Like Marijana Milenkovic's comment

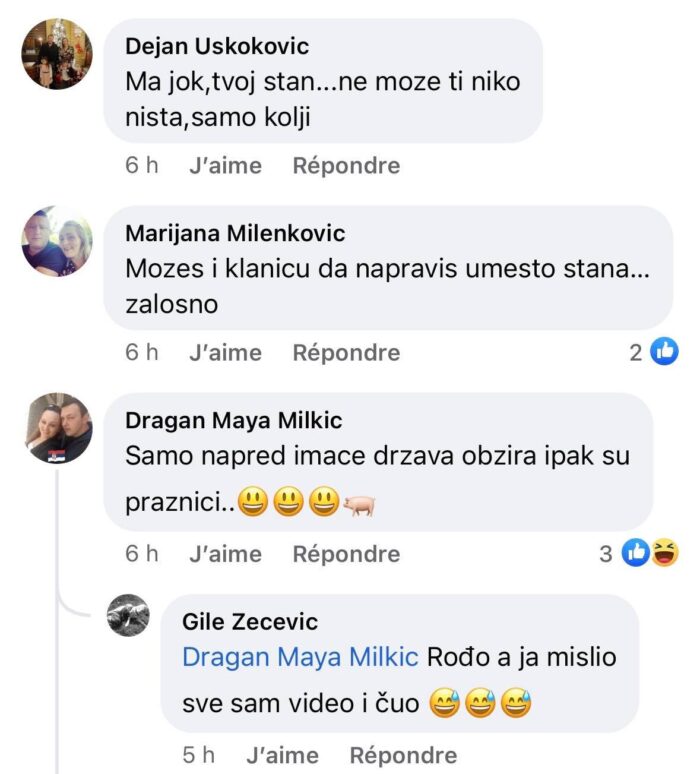pos(225,353)
